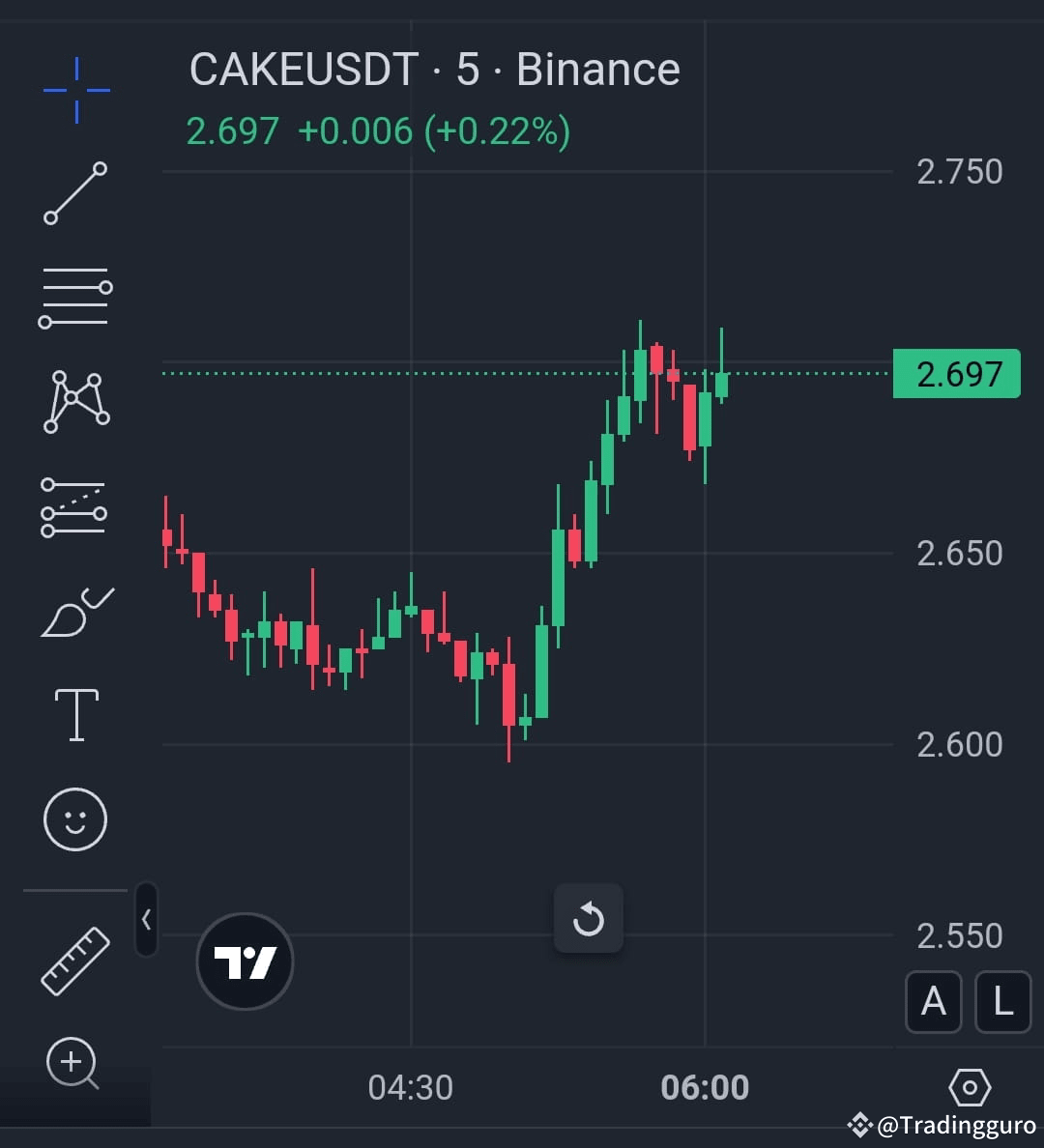This screenshot has height=1148, width=1044.
Task: Click the chart settings hexagon icon
Action: 971,1087
